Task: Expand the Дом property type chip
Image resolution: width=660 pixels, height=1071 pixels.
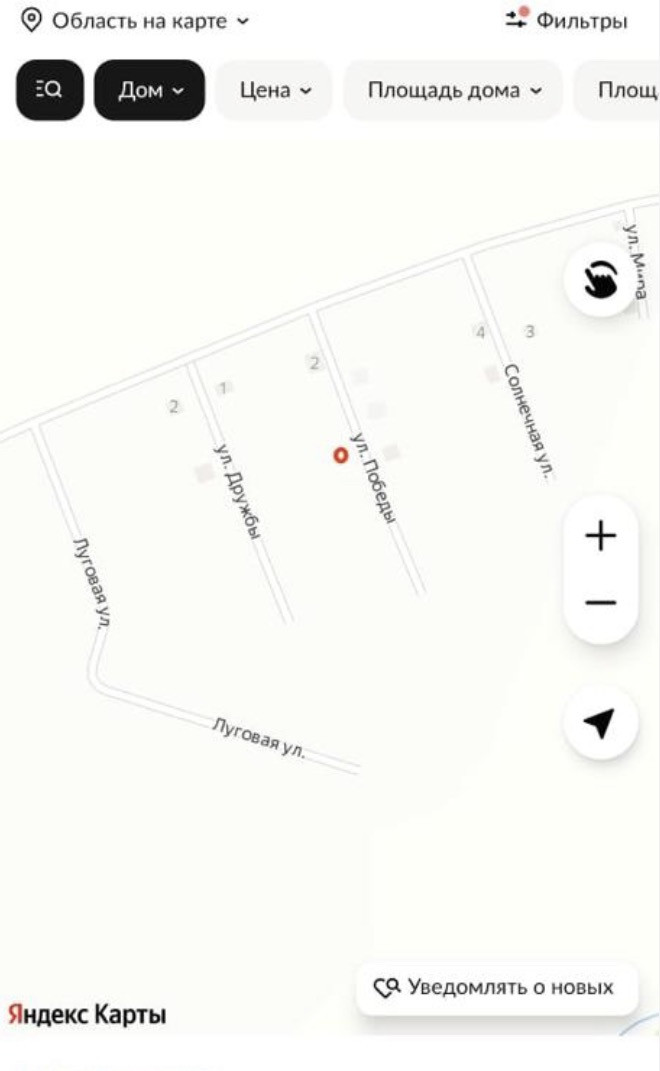Action: [x=150, y=90]
